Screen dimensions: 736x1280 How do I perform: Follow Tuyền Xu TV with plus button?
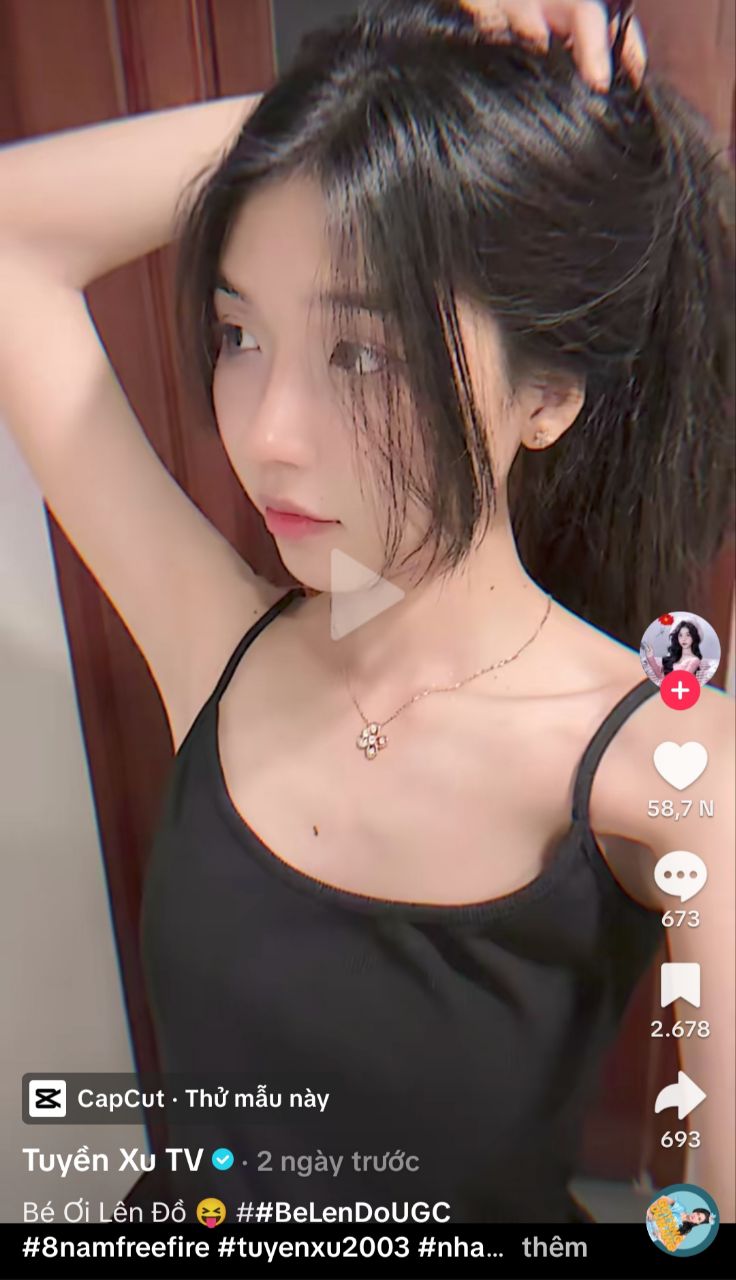680,690
